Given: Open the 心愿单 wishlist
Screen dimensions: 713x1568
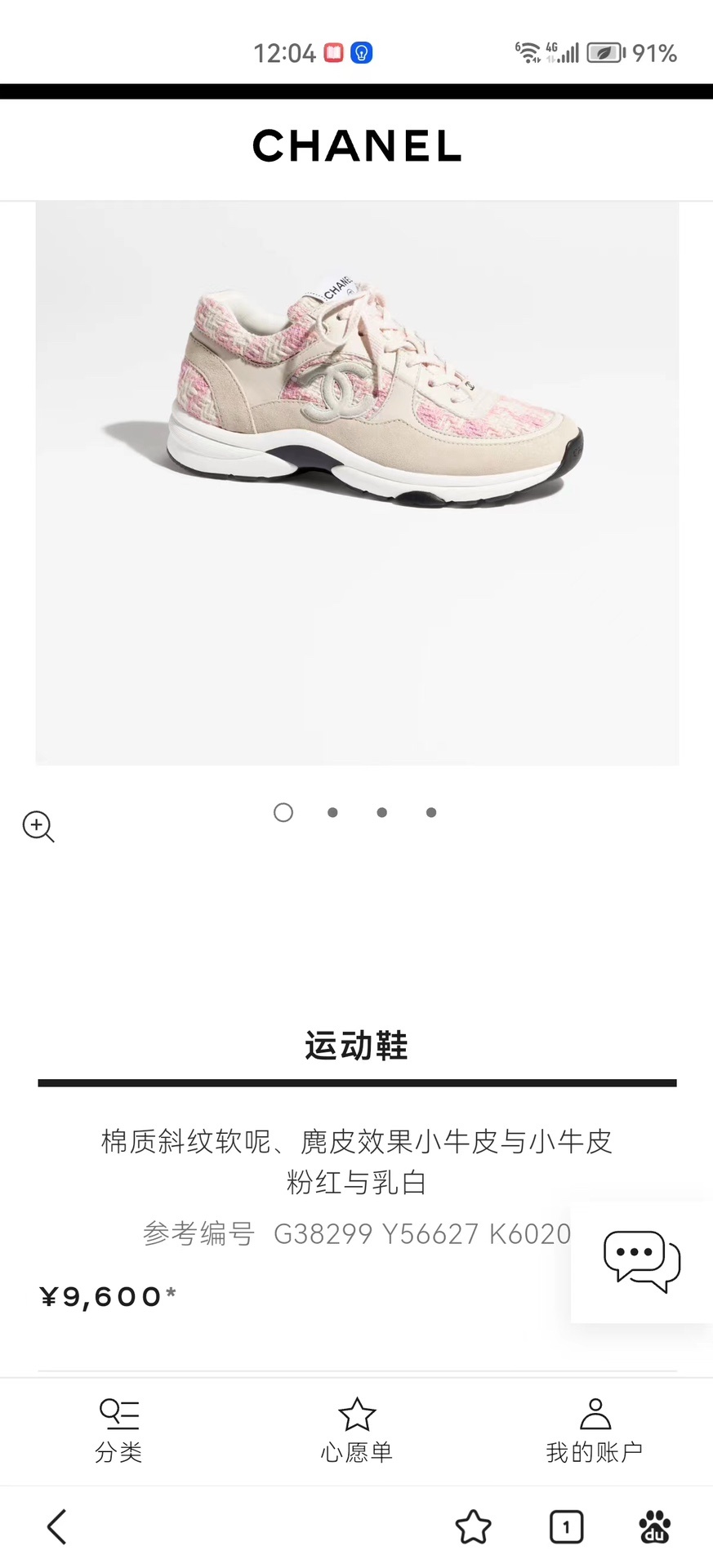Looking at the screenshot, I should 357,1431.
